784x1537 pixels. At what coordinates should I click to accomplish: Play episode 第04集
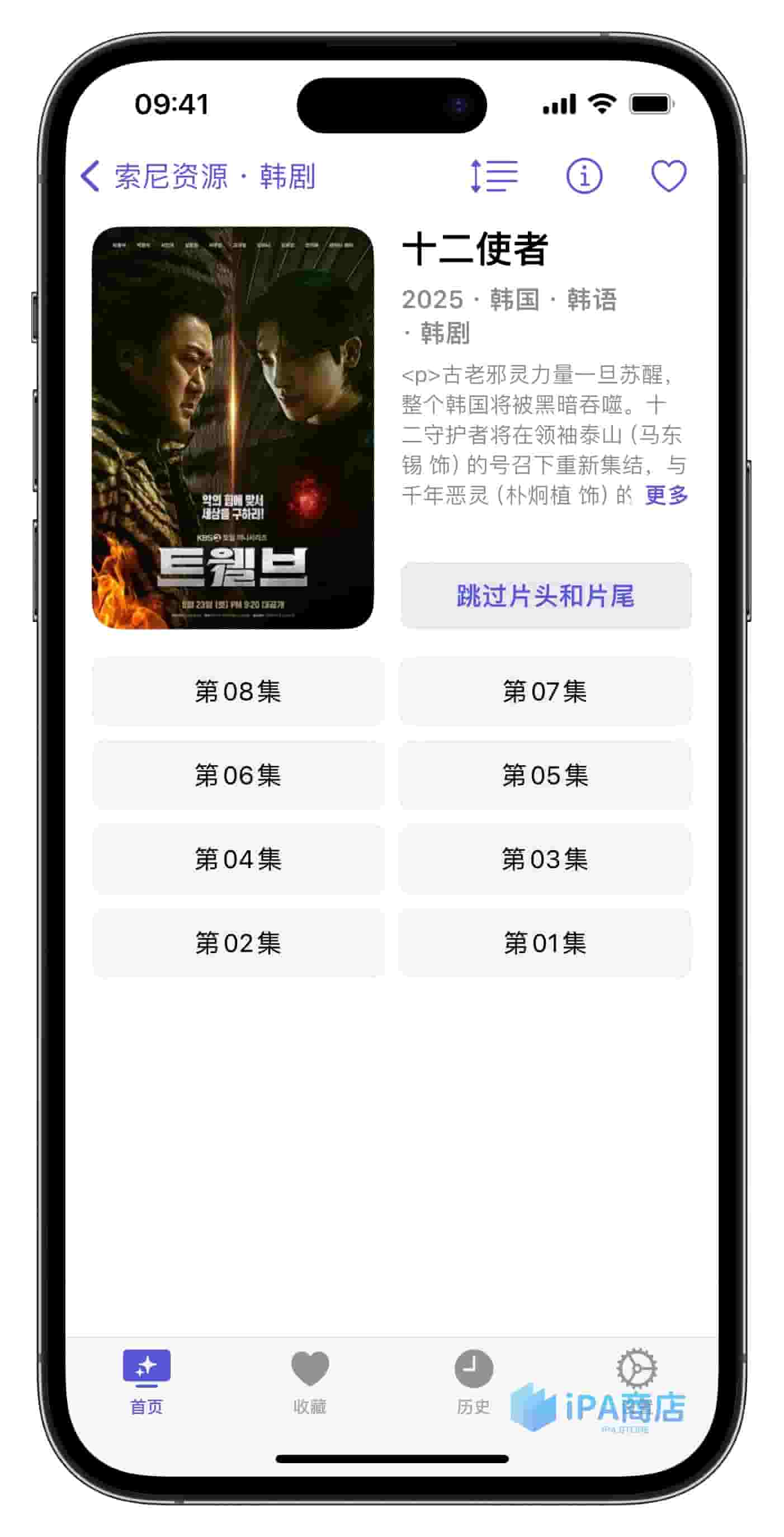point(238,859)
